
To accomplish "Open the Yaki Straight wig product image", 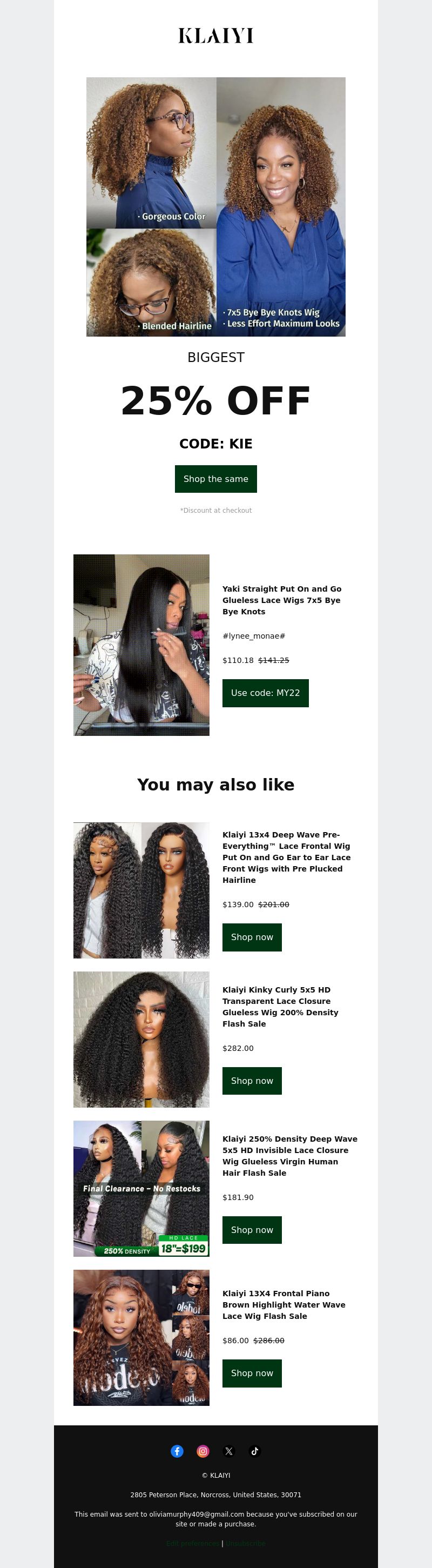I will click(x=141, y=645).
